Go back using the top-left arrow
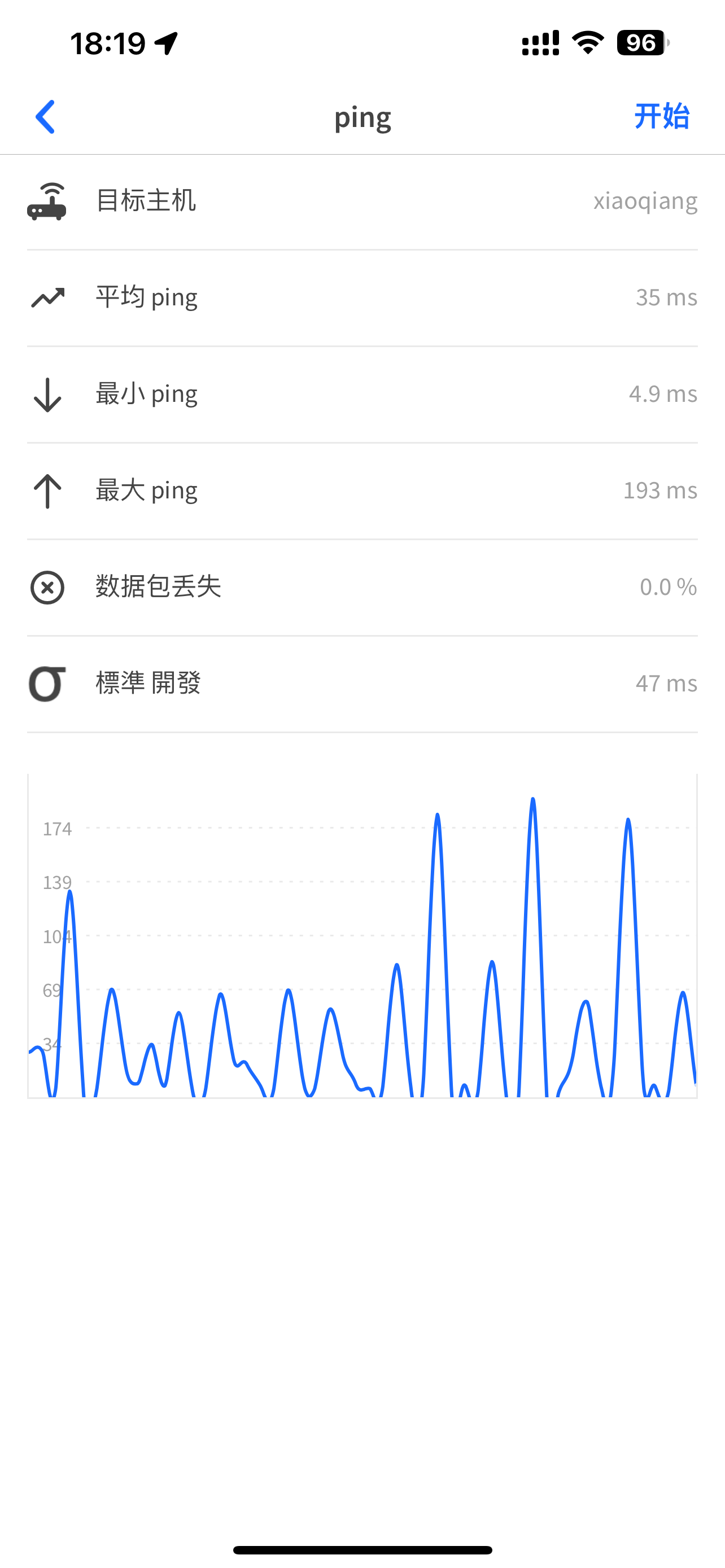The height and width of the screenshot is (1568, 725). pos(45,116)
